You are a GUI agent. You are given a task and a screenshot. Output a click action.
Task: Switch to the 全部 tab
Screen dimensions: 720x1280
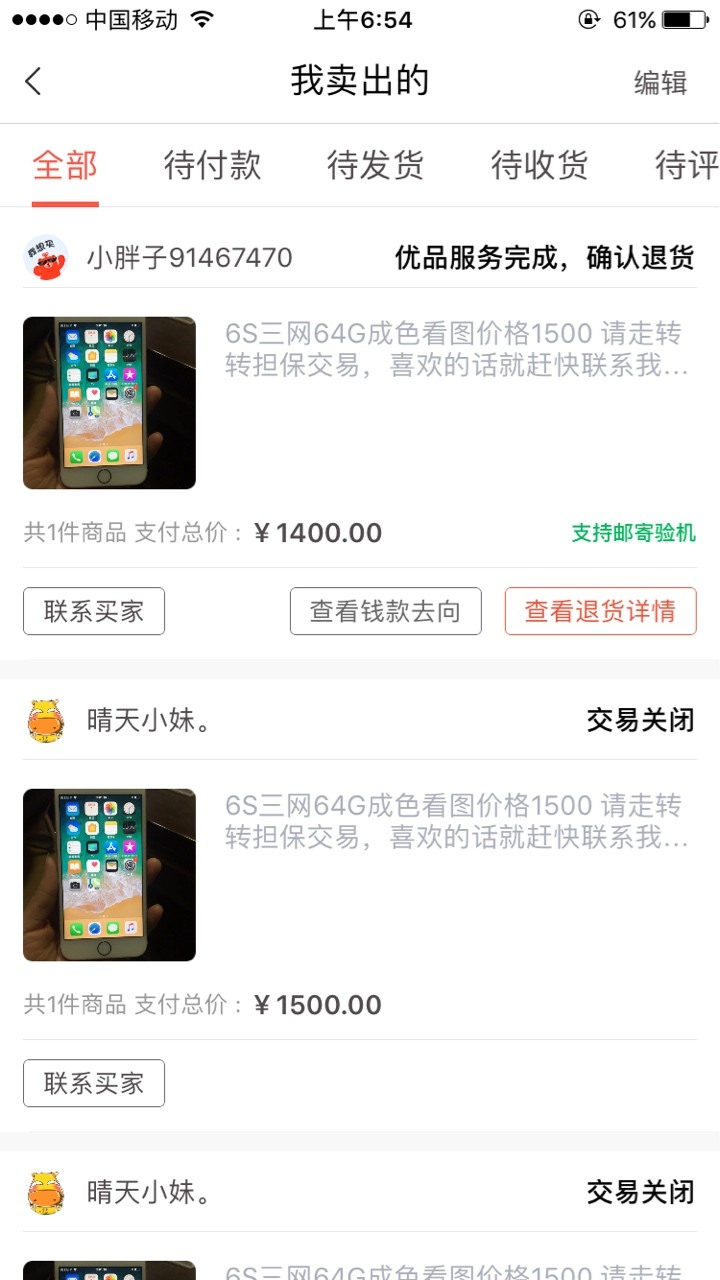(x=65, y=165)
